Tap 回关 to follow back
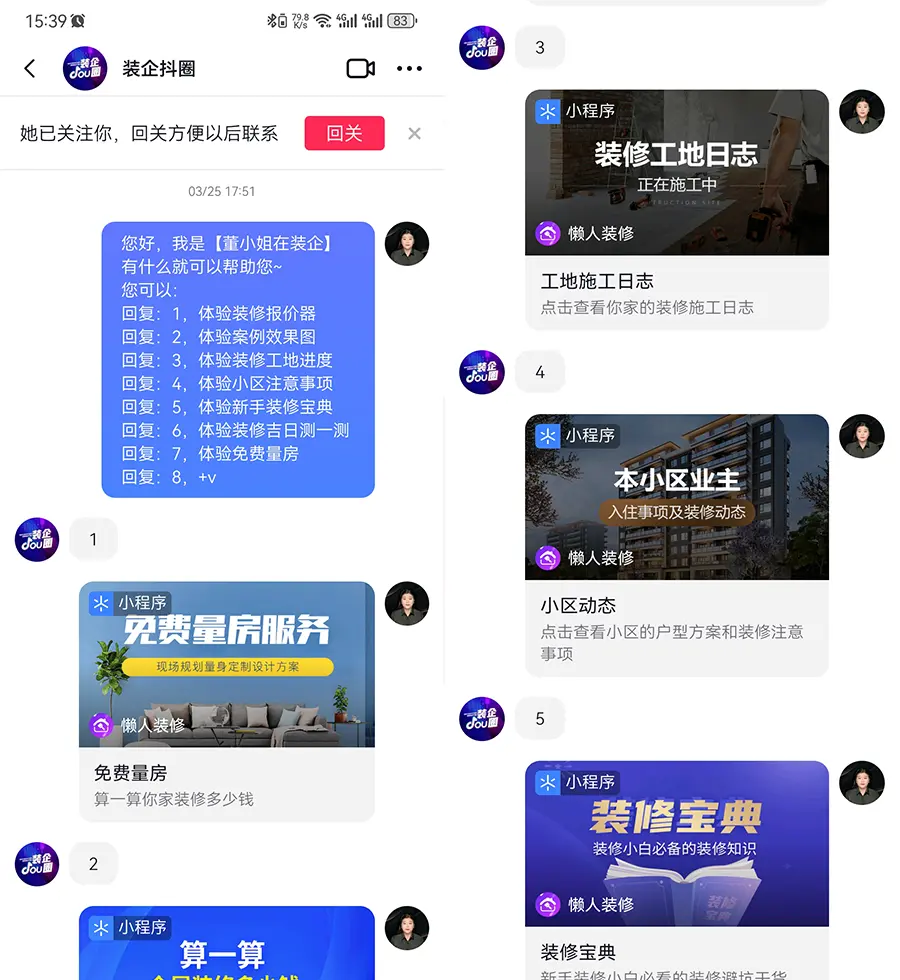900x980 pixels. [x=344, y=133]
